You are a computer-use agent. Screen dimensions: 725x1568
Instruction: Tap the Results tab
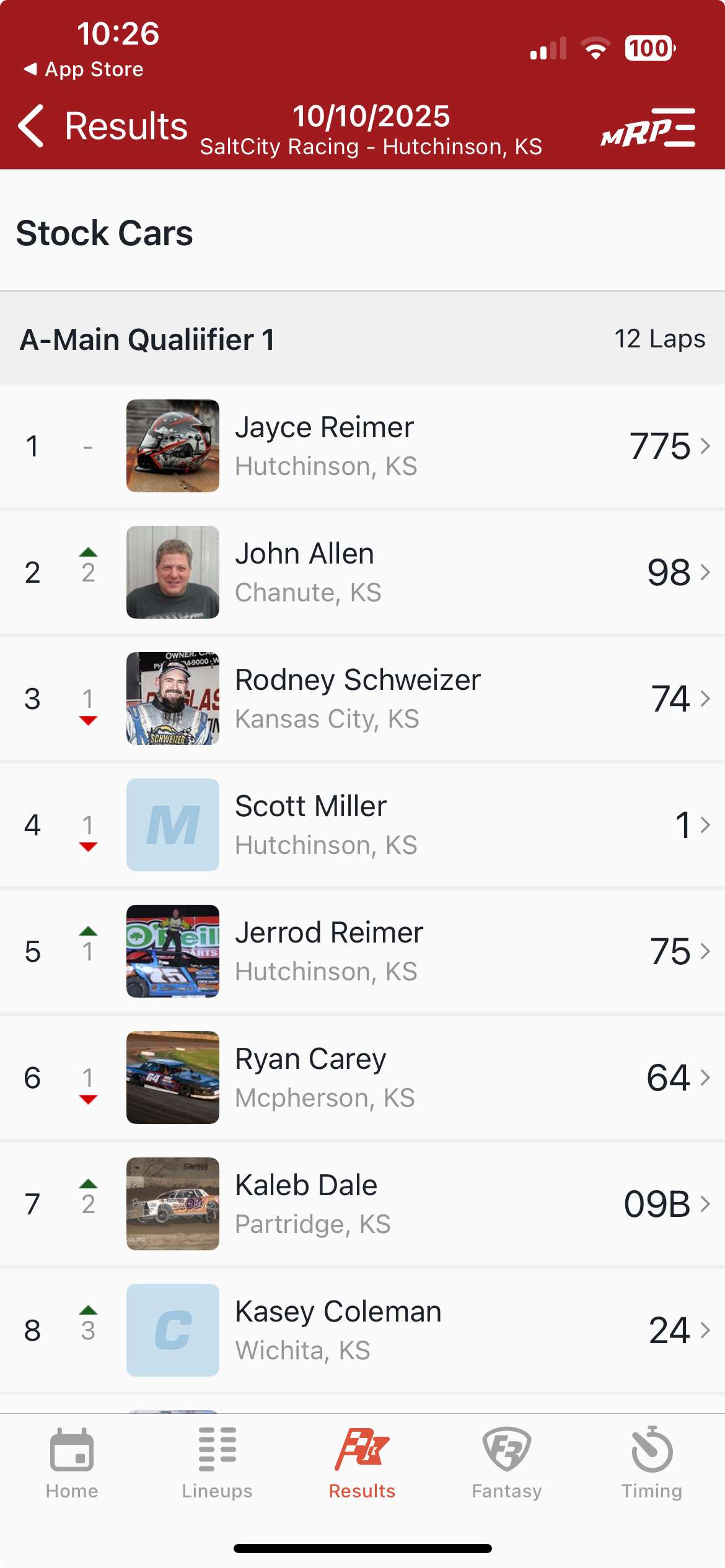362,1463
